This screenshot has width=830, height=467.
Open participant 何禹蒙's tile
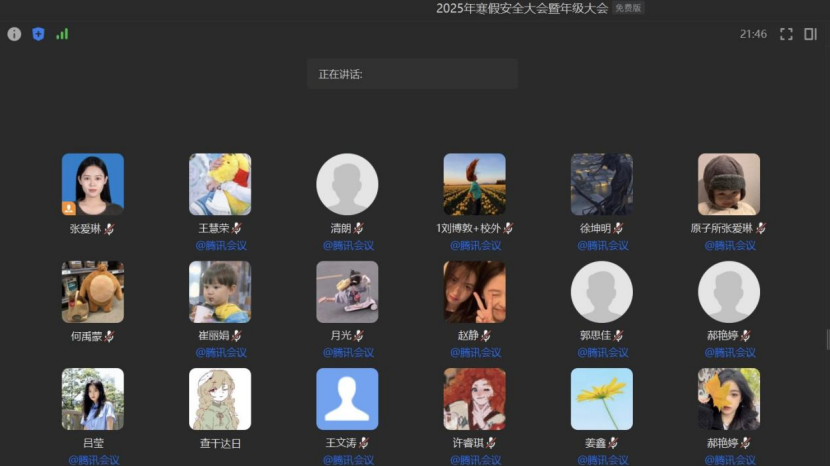click(93, 292)
